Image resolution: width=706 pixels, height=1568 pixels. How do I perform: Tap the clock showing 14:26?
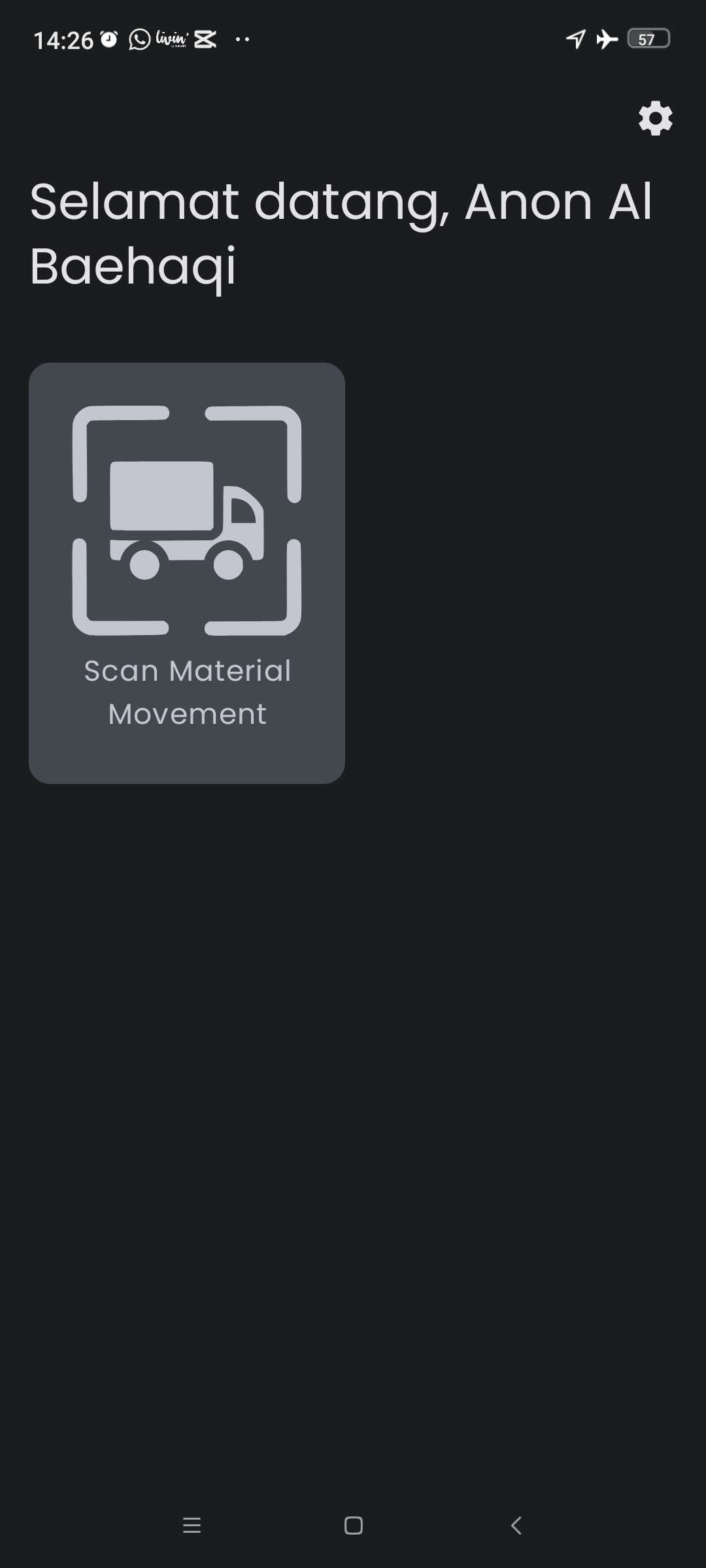63,39
